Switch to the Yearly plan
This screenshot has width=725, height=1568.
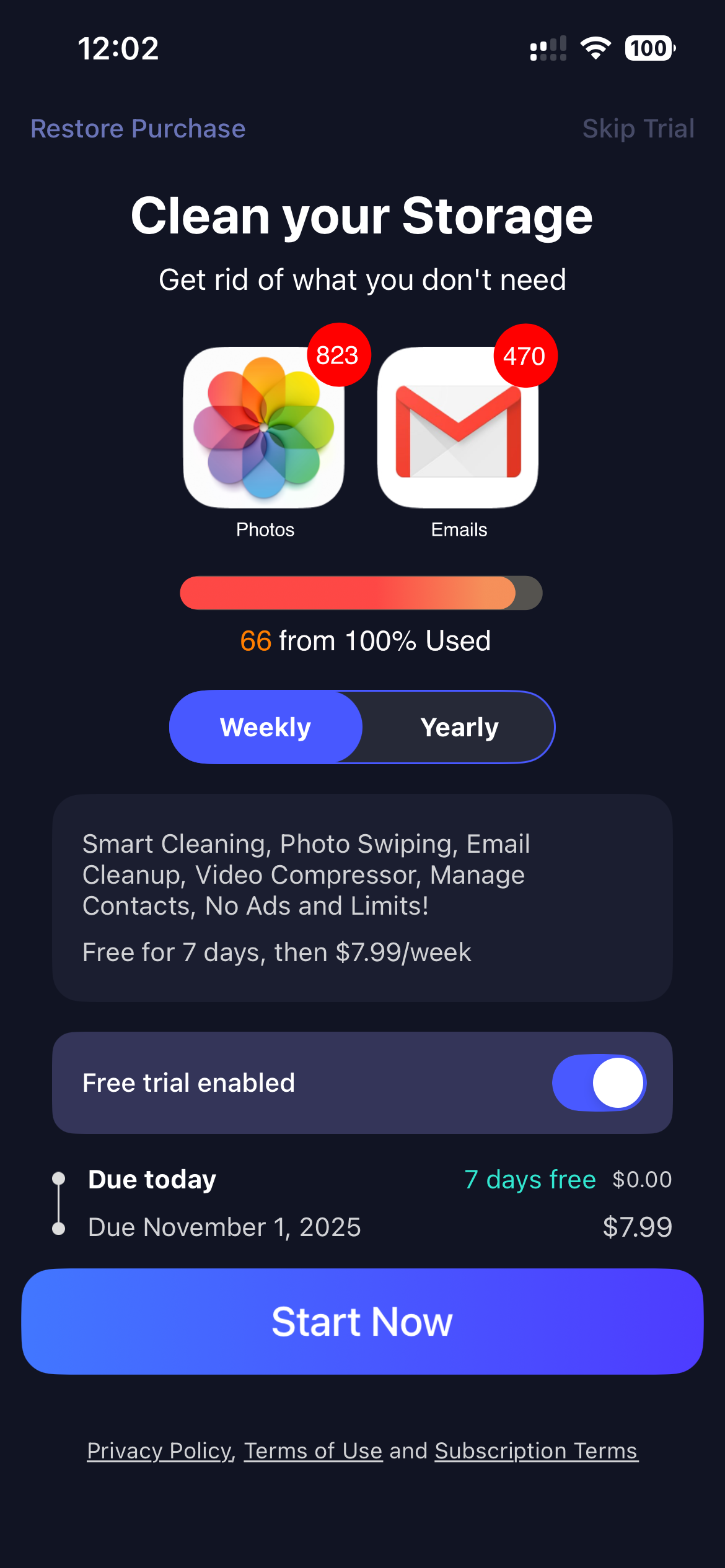click(x=459, y=727)
